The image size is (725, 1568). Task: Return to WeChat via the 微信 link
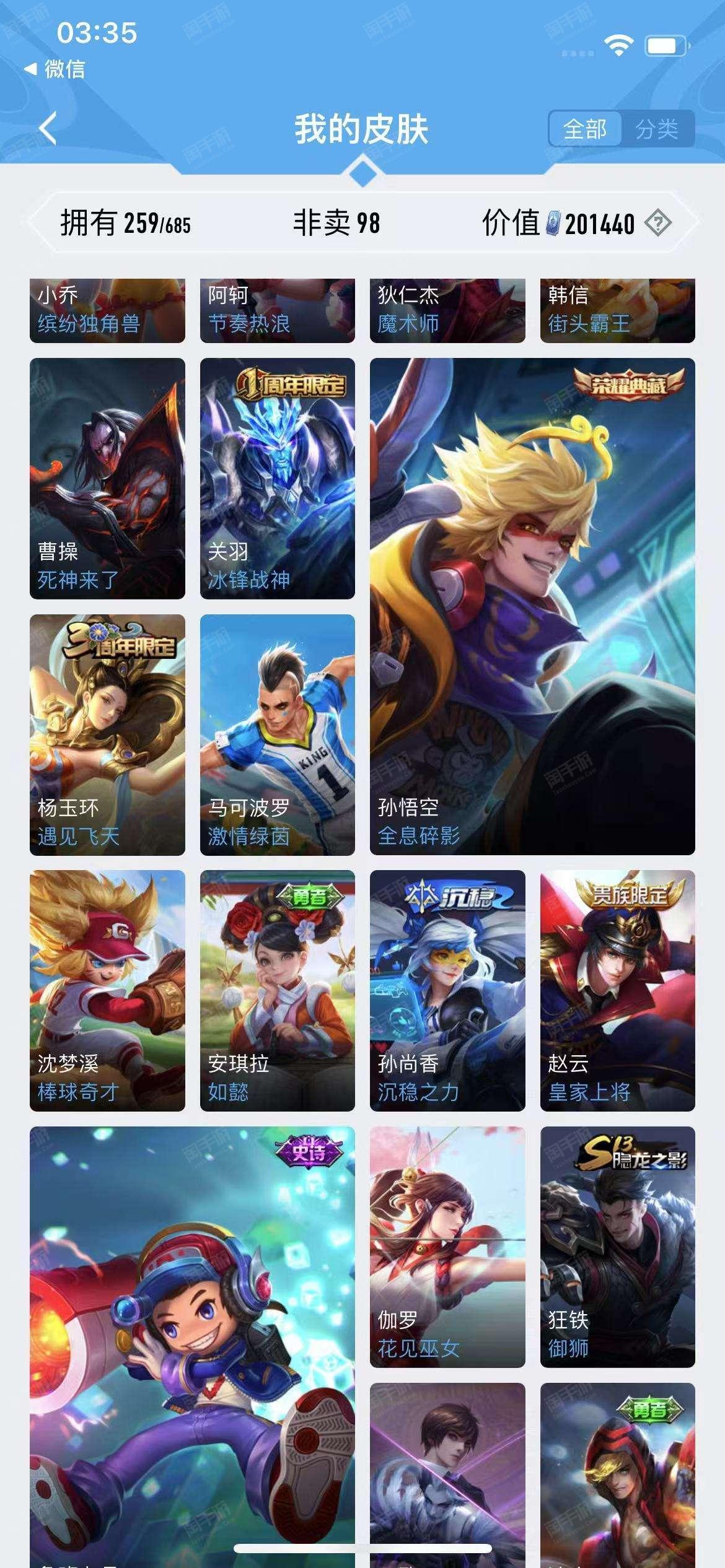[55, 69]
